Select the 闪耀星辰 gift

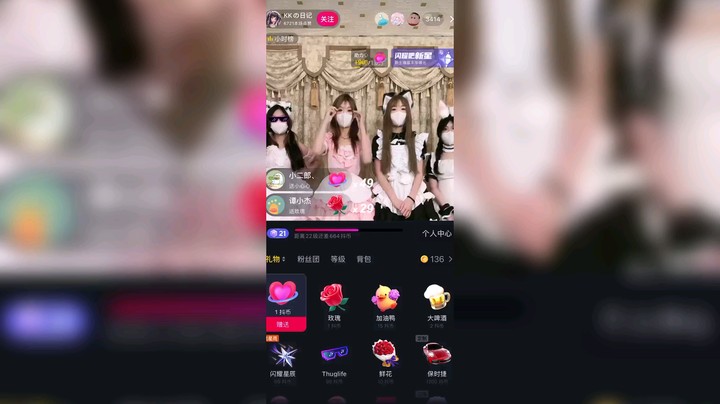(x=283, y=357)
